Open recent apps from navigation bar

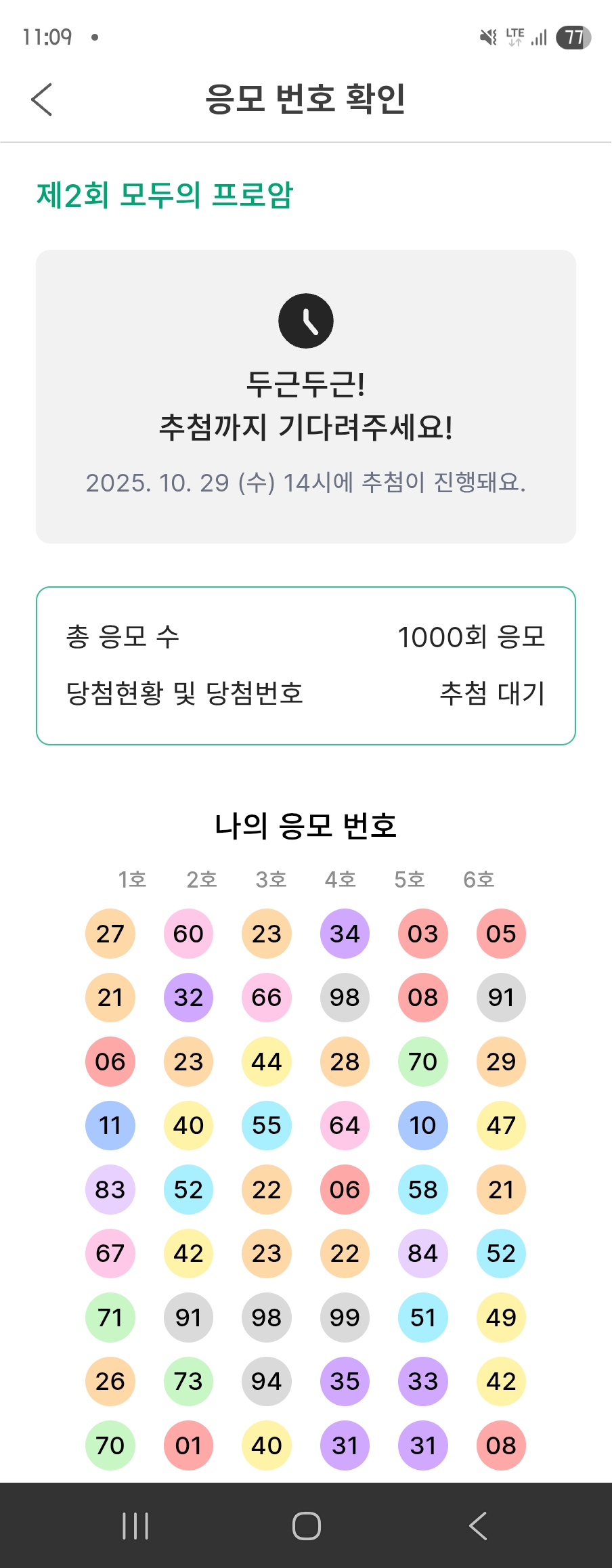[135, 1525]
